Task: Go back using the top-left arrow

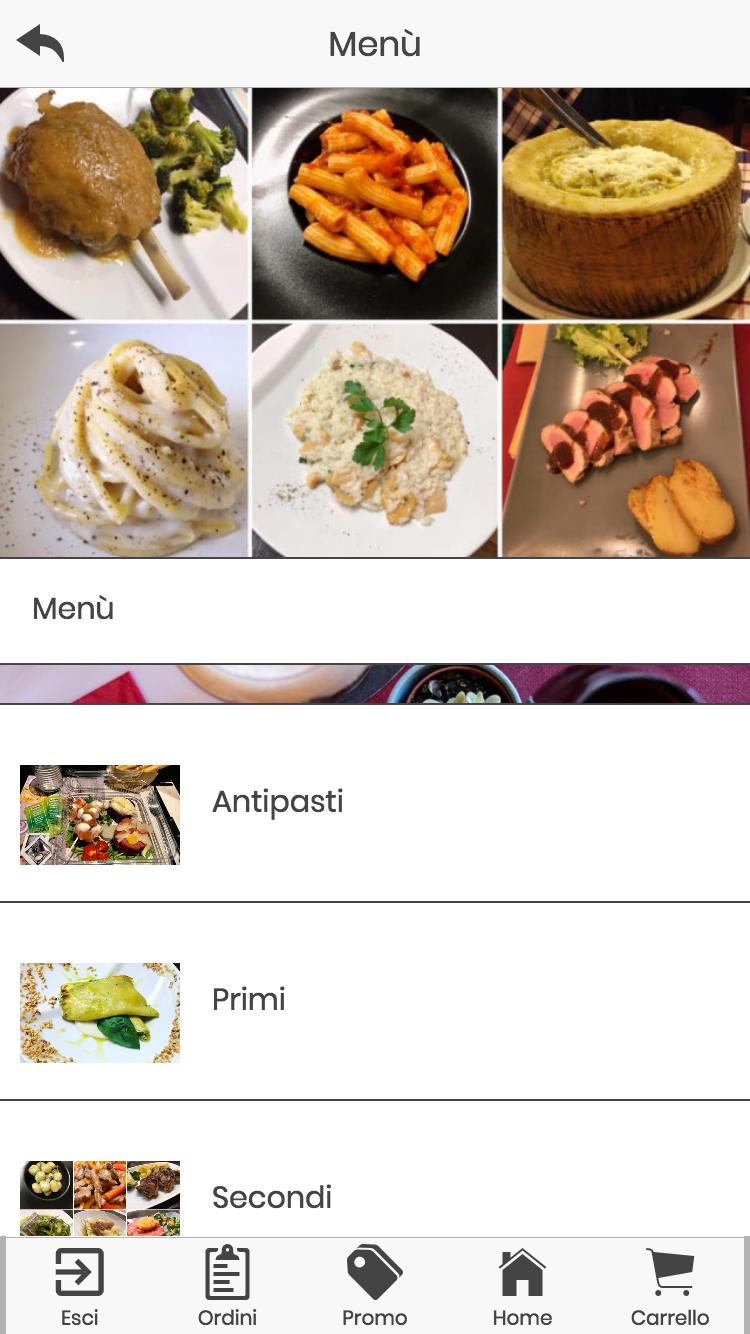Action: [40, 44]
